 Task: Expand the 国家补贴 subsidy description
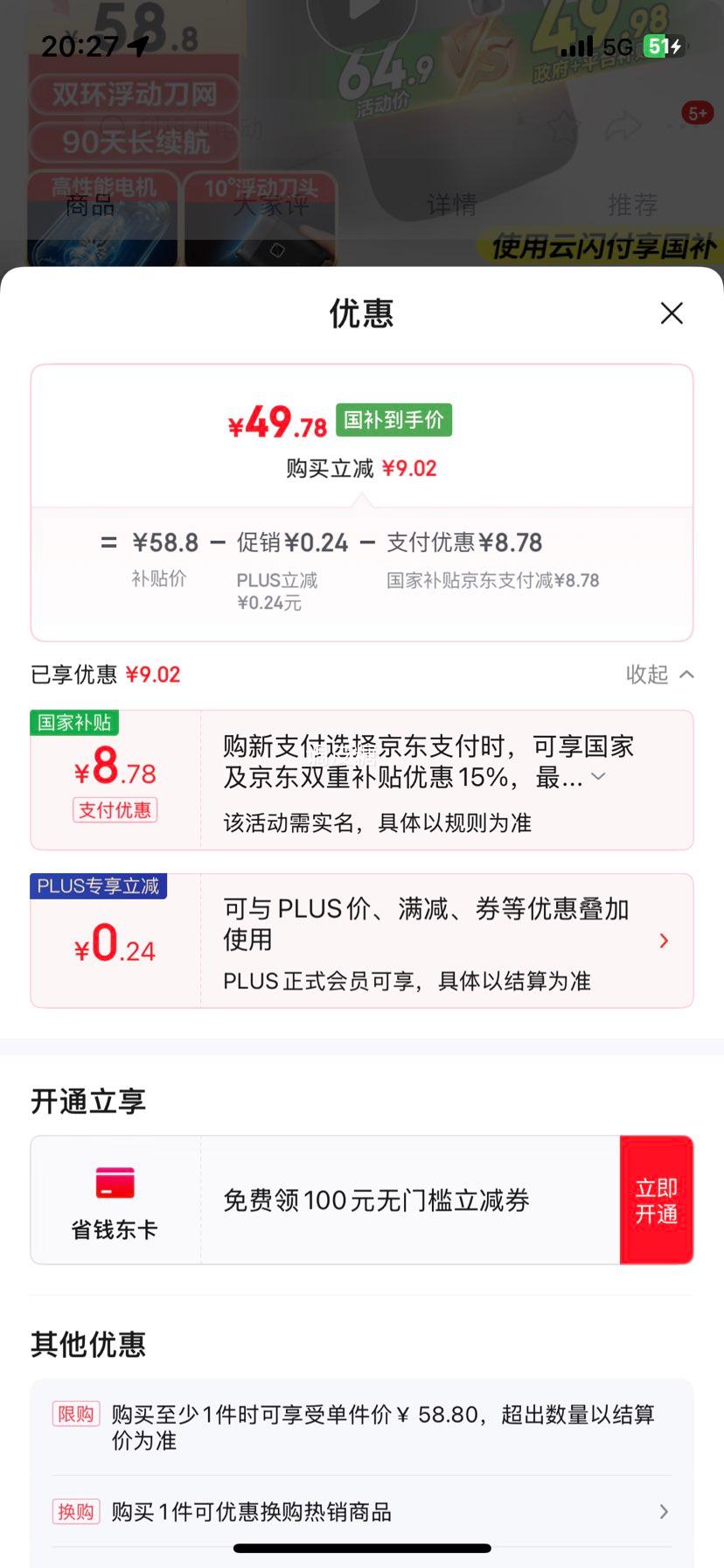point(598,776)
